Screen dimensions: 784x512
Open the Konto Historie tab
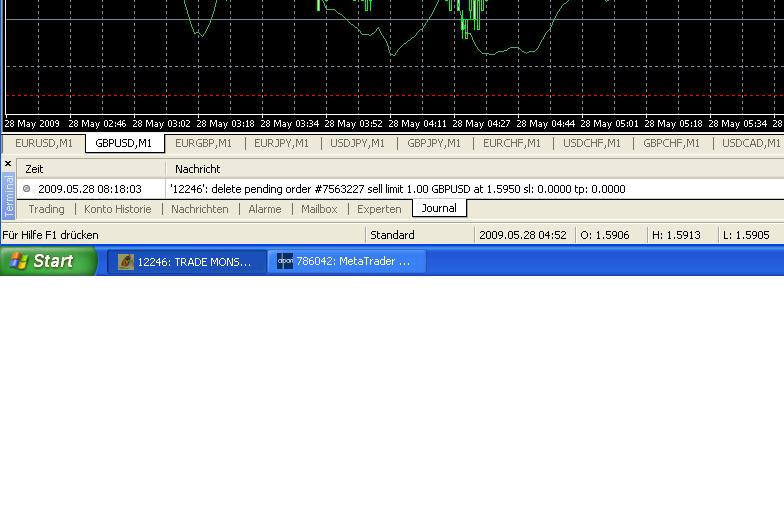click(x=118, y=209)
